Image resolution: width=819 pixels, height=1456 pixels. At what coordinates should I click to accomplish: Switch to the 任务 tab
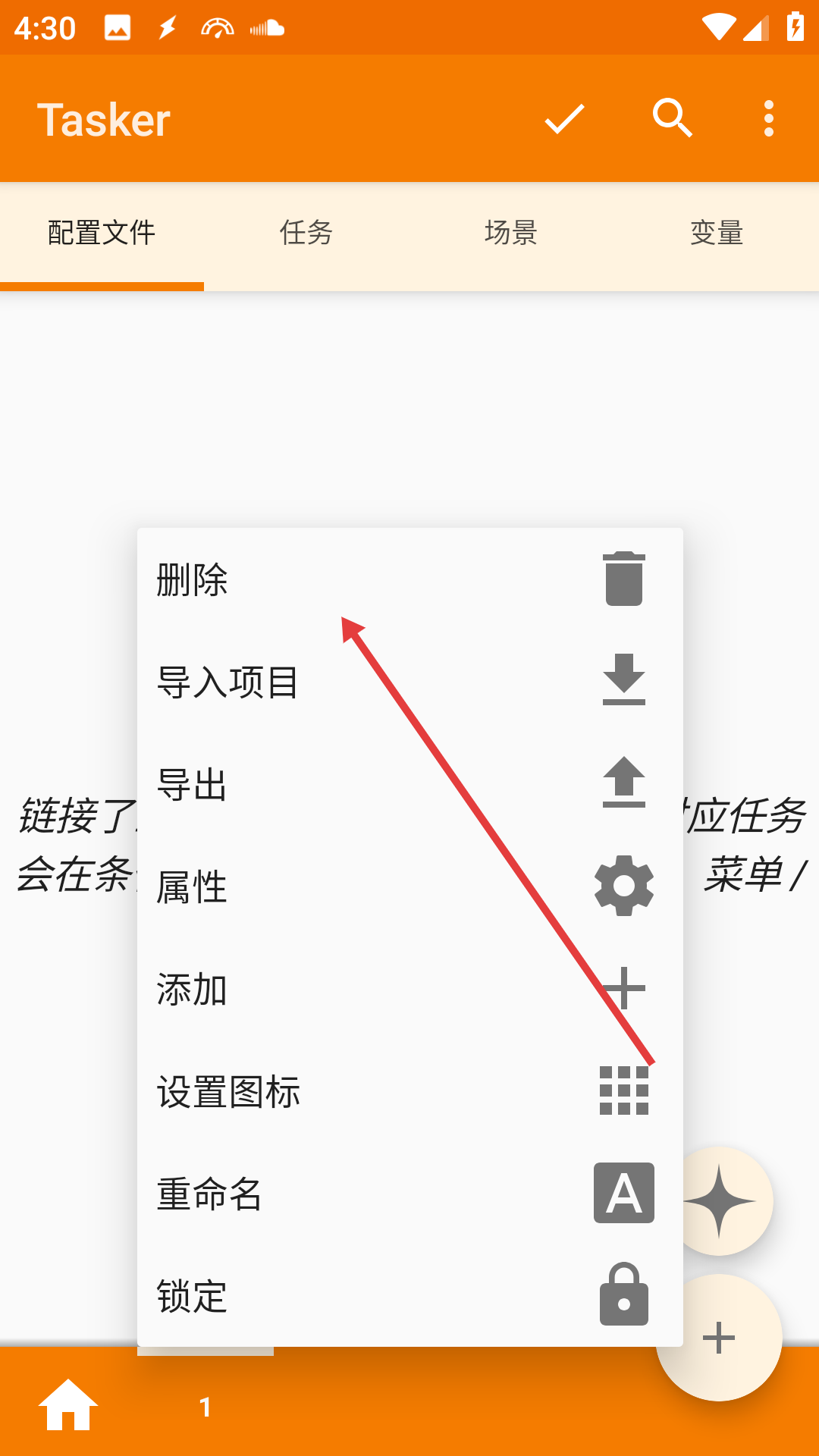click(x=306, y=233)
